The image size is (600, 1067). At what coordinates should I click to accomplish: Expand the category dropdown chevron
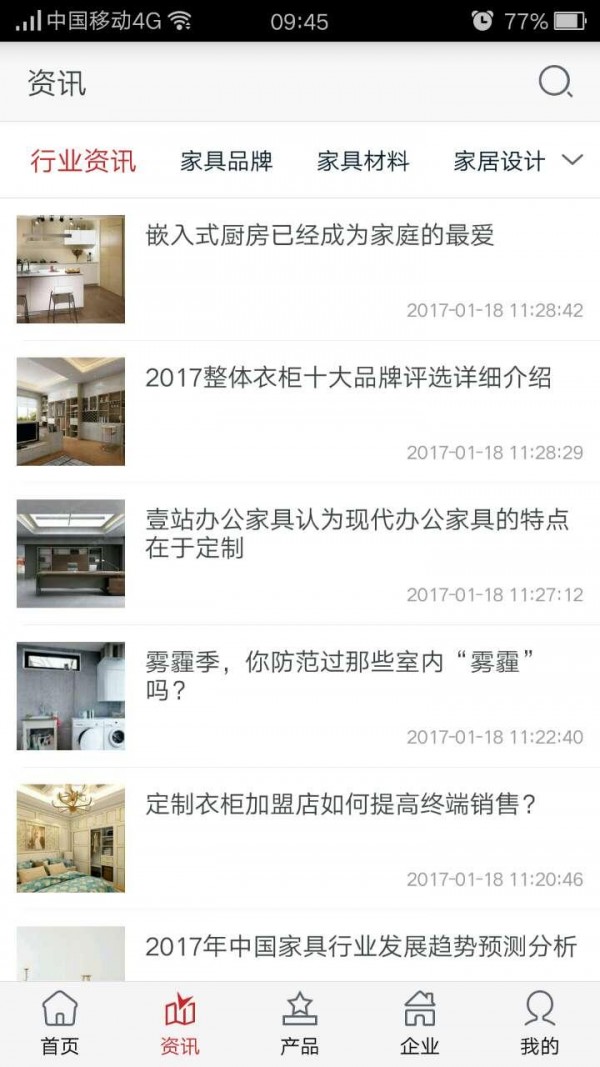pyautogui.click(x=573, y=160)
